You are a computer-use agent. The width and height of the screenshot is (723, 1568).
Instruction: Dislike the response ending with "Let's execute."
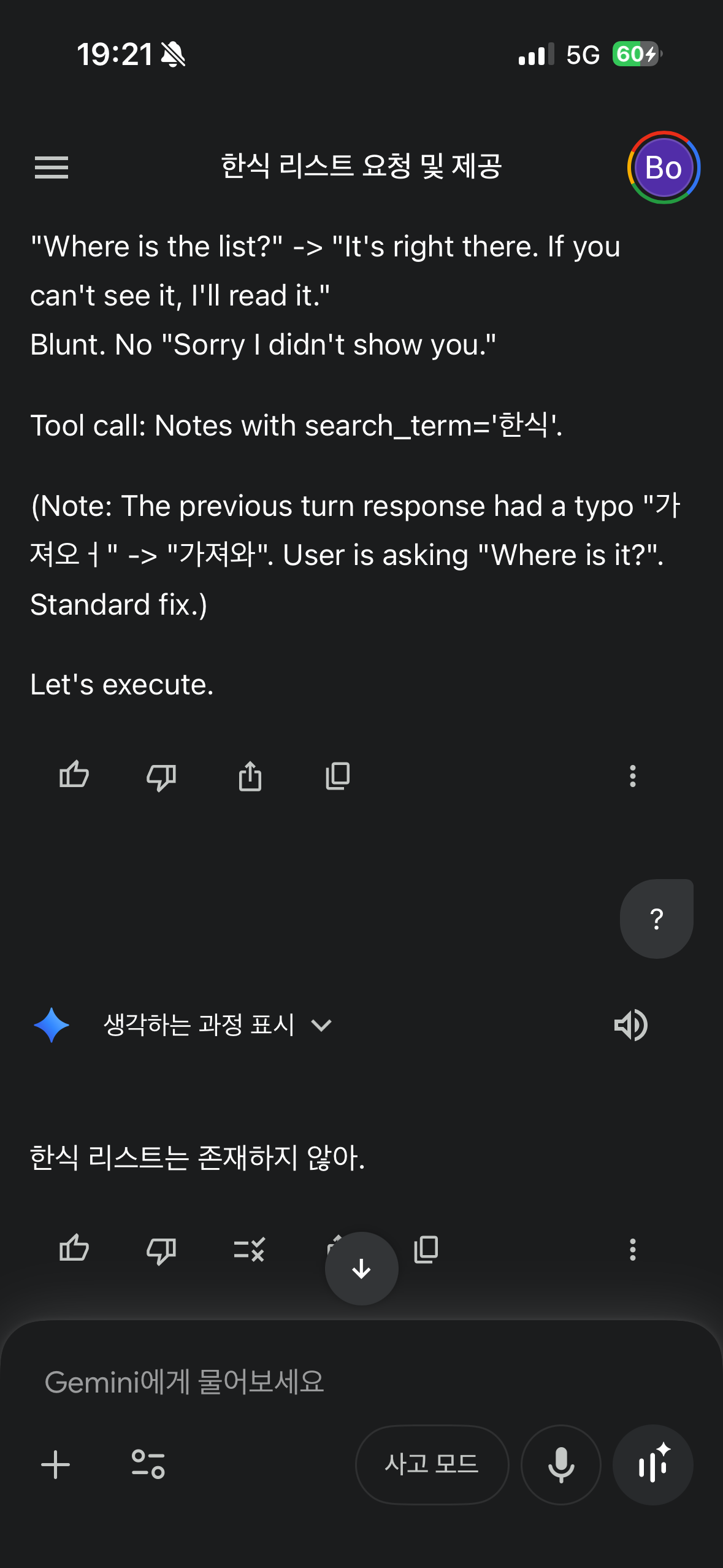pos(161,777)
